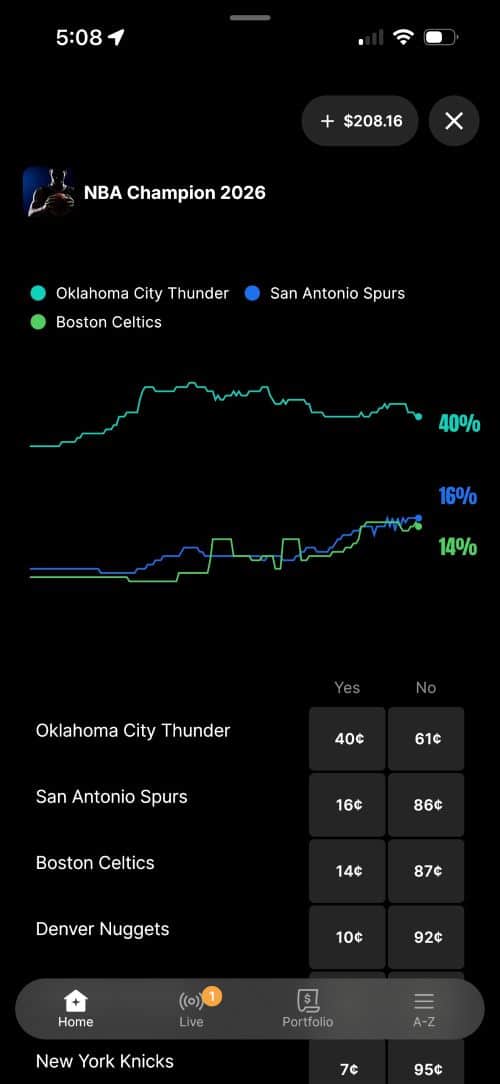
Task: Select Yes for San Antonio Spurs at 16¢
Action: [x=347, y=805]
